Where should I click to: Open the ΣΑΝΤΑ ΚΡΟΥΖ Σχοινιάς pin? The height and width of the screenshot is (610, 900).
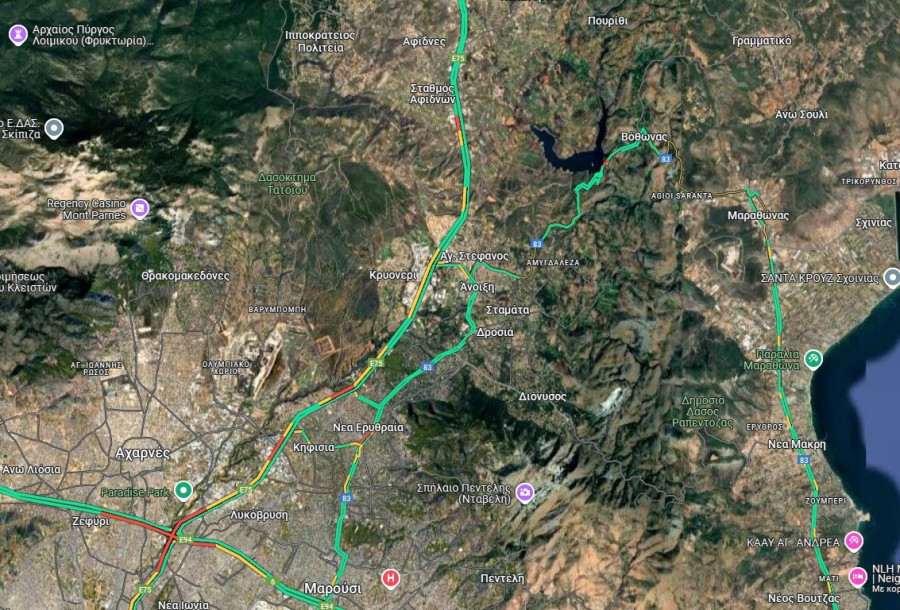[892, 278]
